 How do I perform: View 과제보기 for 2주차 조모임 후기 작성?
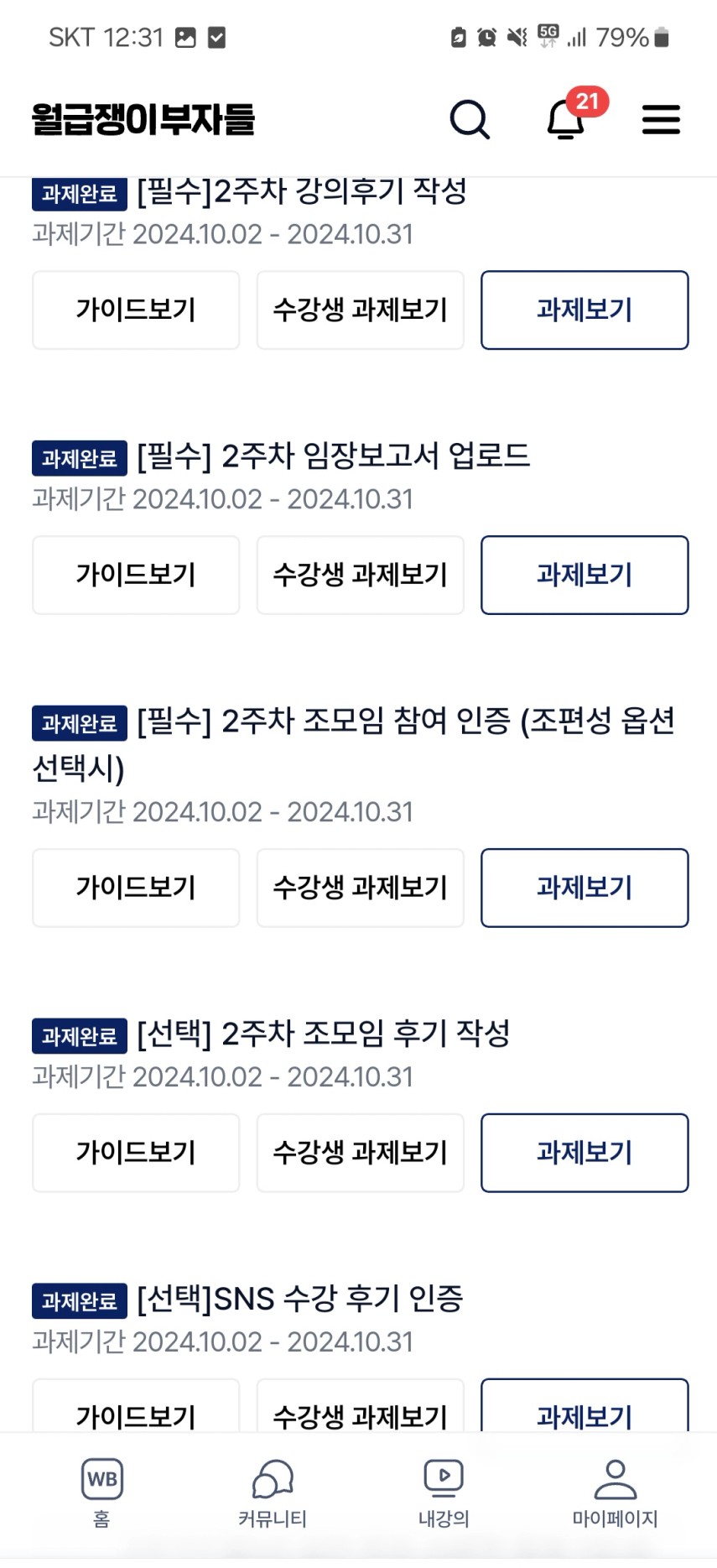[585, 1153]
